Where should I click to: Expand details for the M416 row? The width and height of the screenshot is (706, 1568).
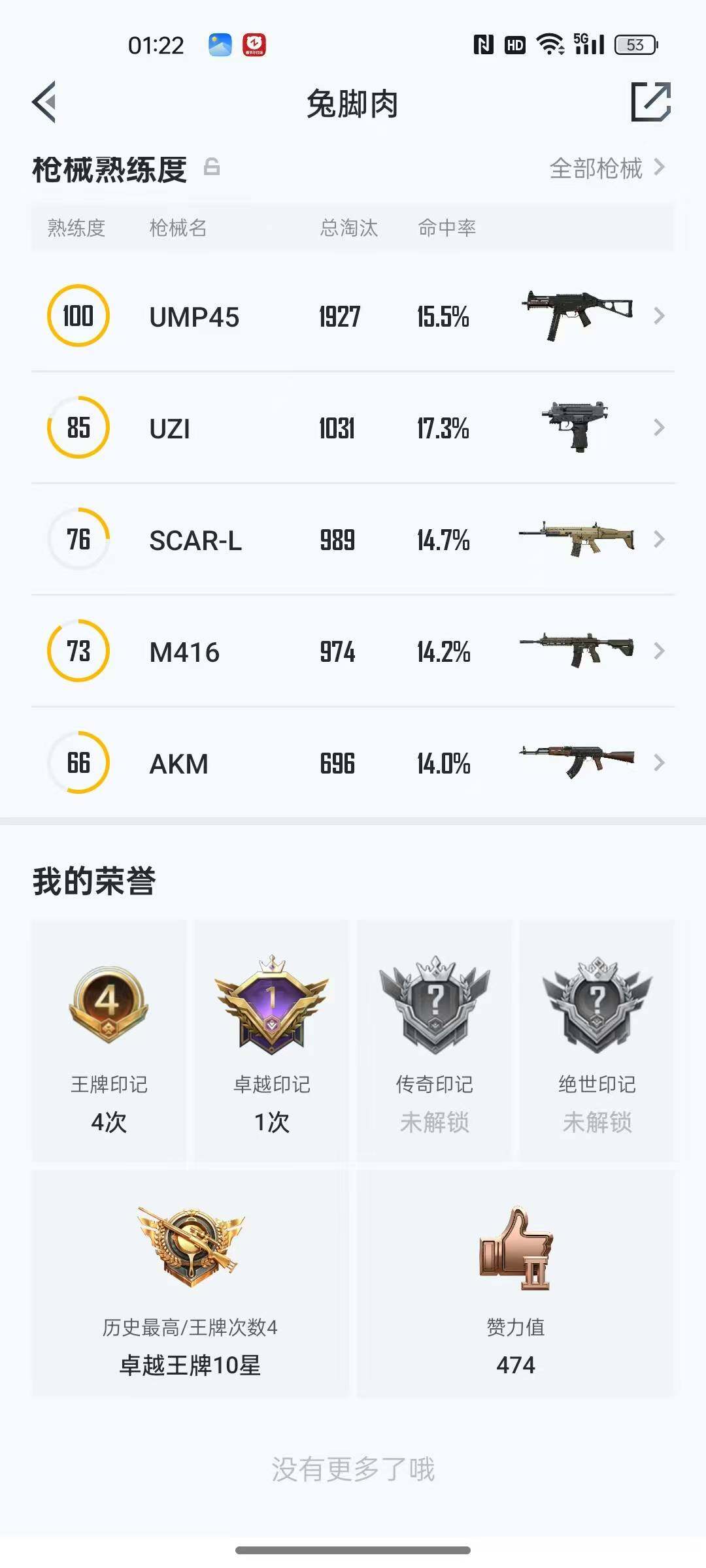658,651
